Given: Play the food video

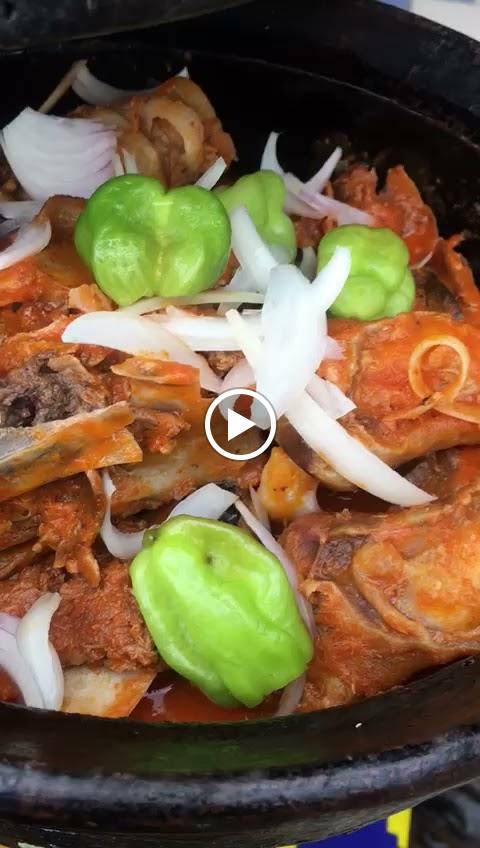Looking at the screenshot, I should click(x=241, y=425).
